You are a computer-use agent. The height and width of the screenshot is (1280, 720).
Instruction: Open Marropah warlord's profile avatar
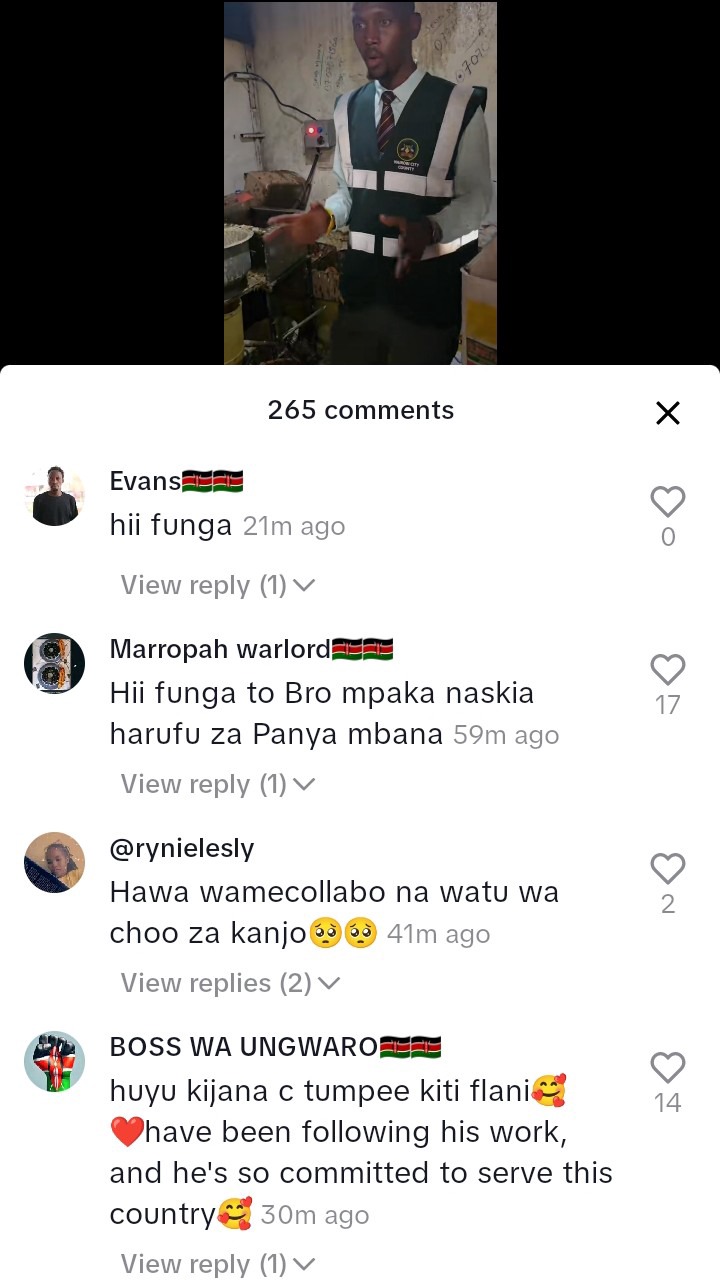coord(54,664)
